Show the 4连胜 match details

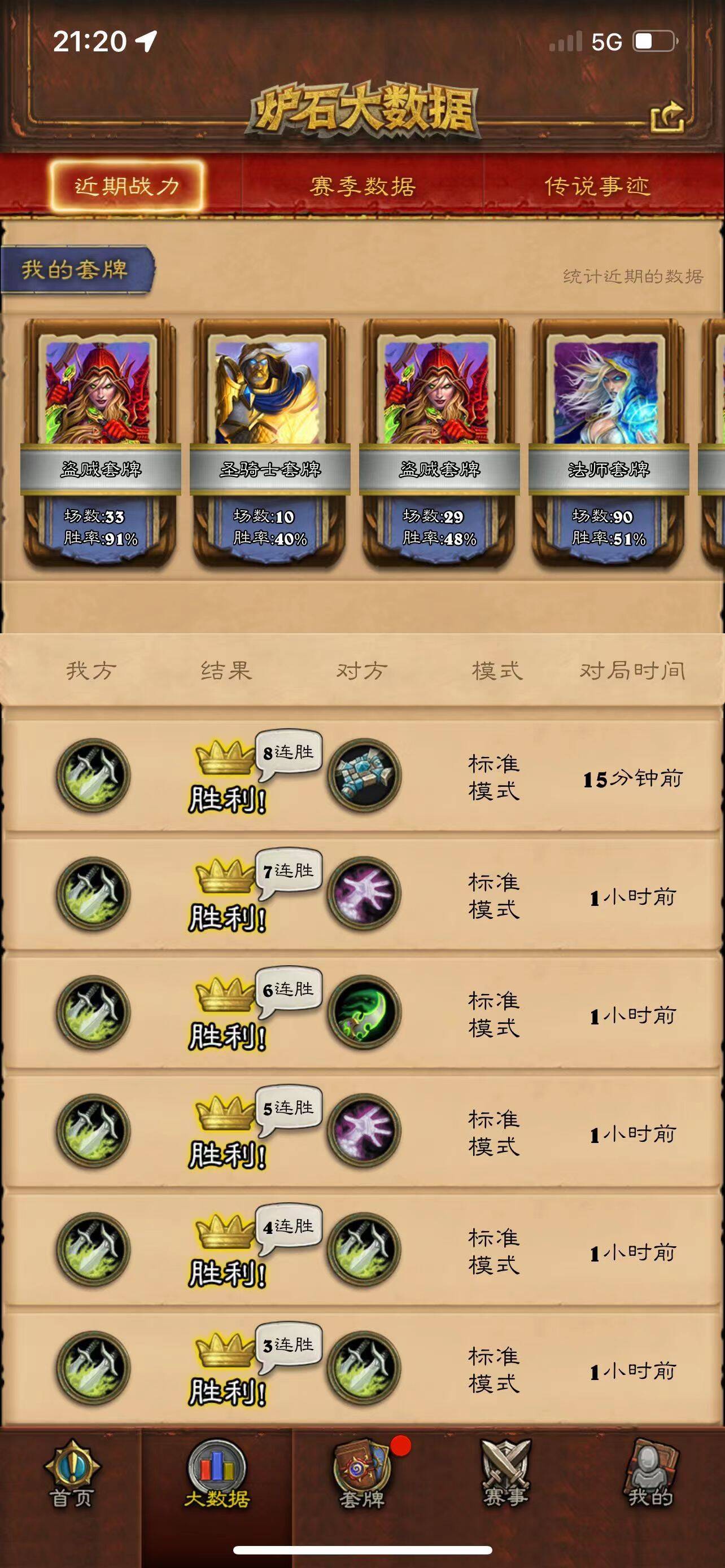[362, 1250]
